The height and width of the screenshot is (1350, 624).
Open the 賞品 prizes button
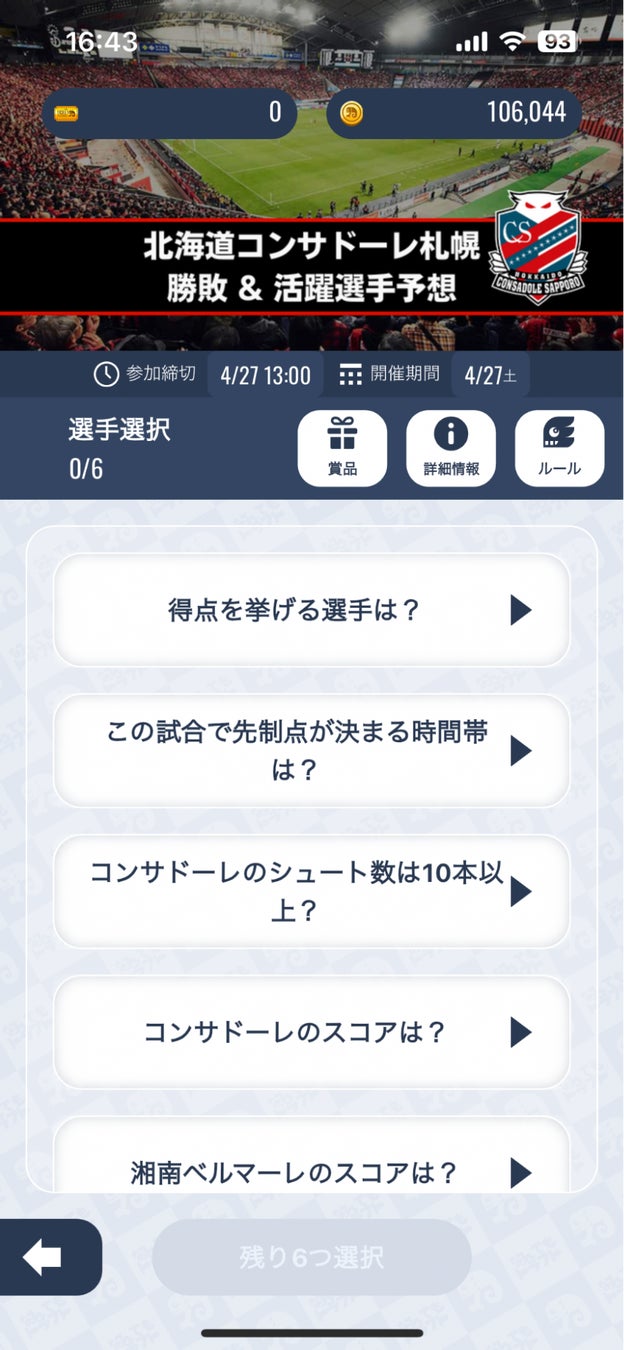pos(342,448)
